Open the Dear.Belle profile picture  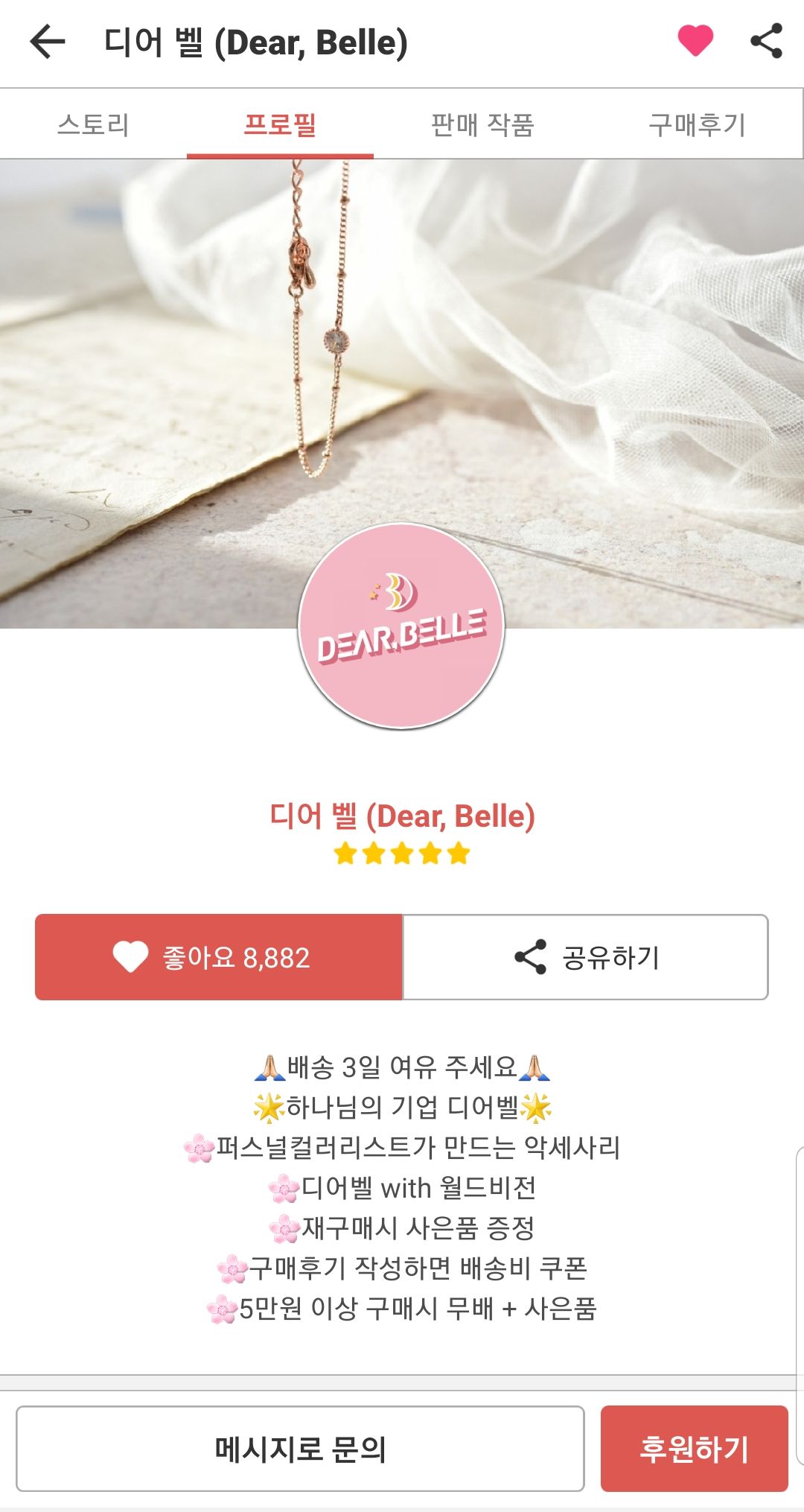click(401, 626)
